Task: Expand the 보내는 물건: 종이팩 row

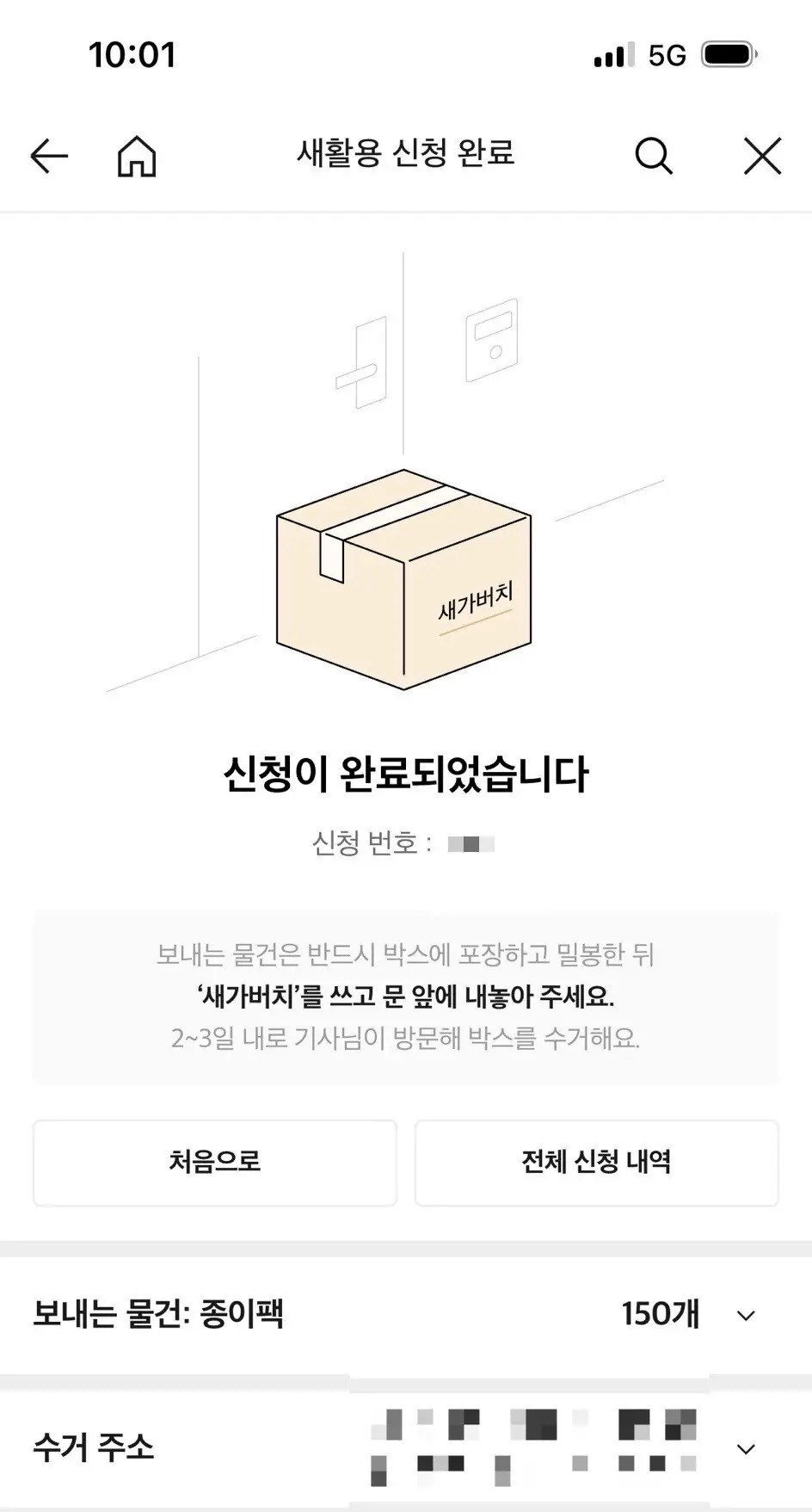Action: (746, 1315)
